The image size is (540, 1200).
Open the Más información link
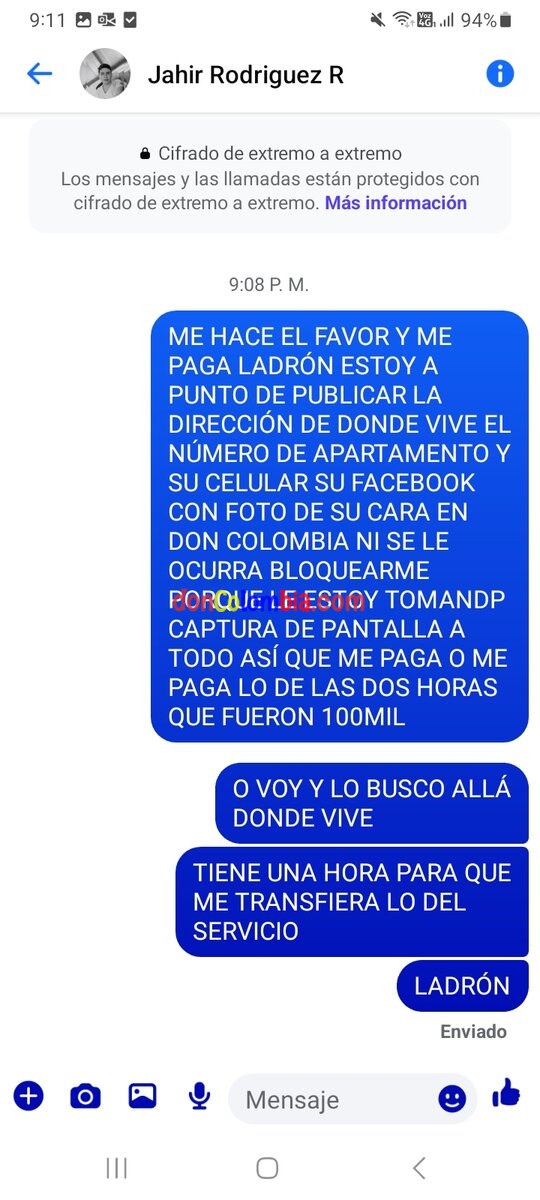pyautogui.click(x=396, y=202)
